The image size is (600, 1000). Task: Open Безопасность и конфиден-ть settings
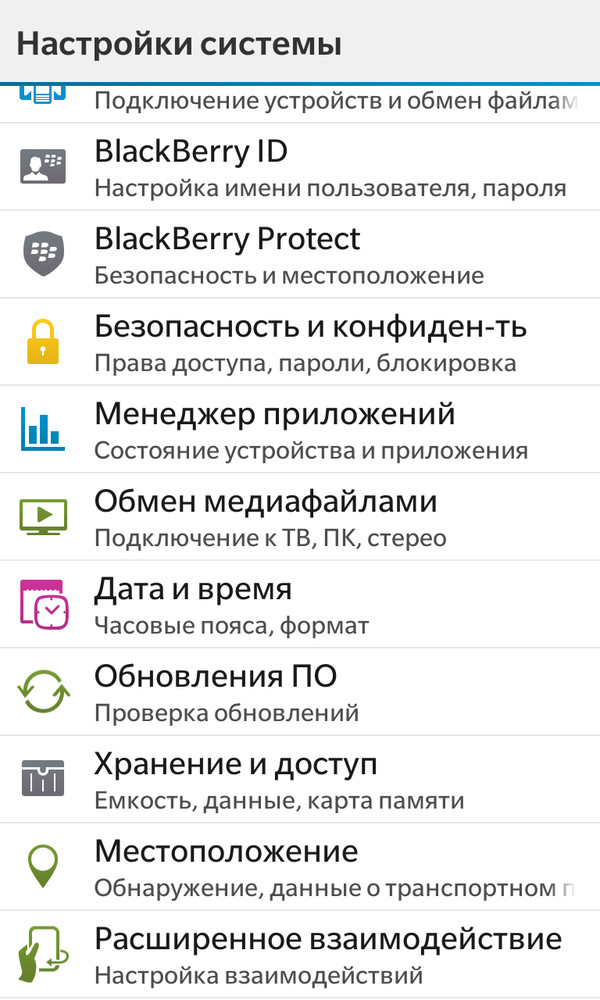click(x=300, y=342)
